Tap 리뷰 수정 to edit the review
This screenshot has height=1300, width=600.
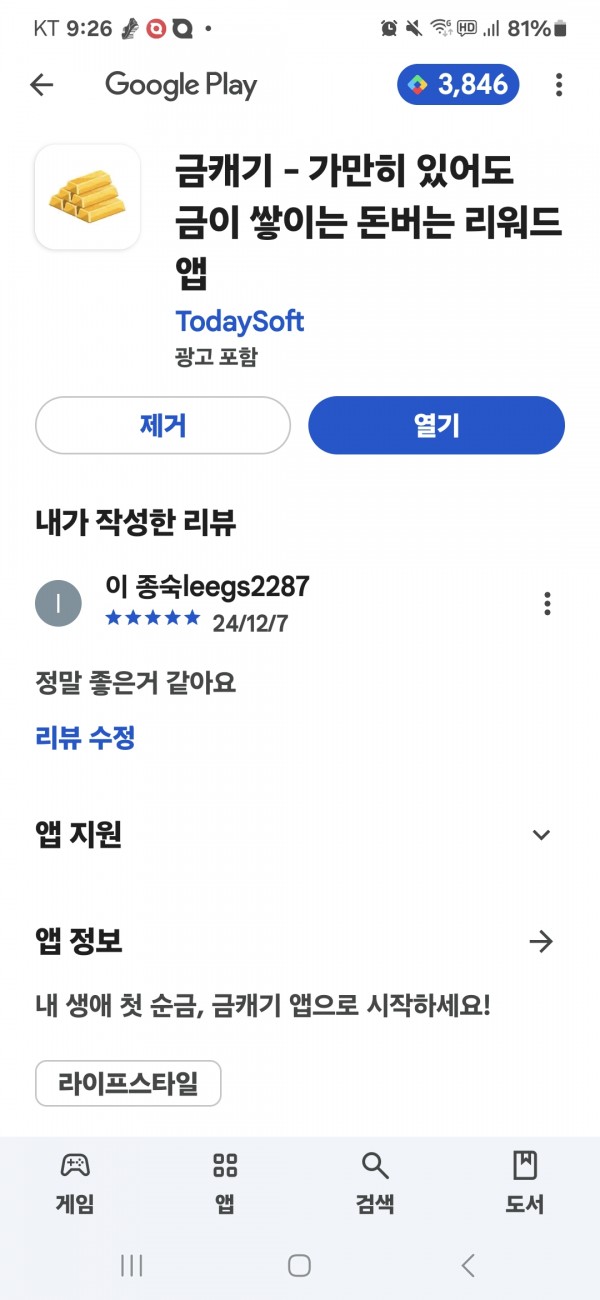coord(85,738)
